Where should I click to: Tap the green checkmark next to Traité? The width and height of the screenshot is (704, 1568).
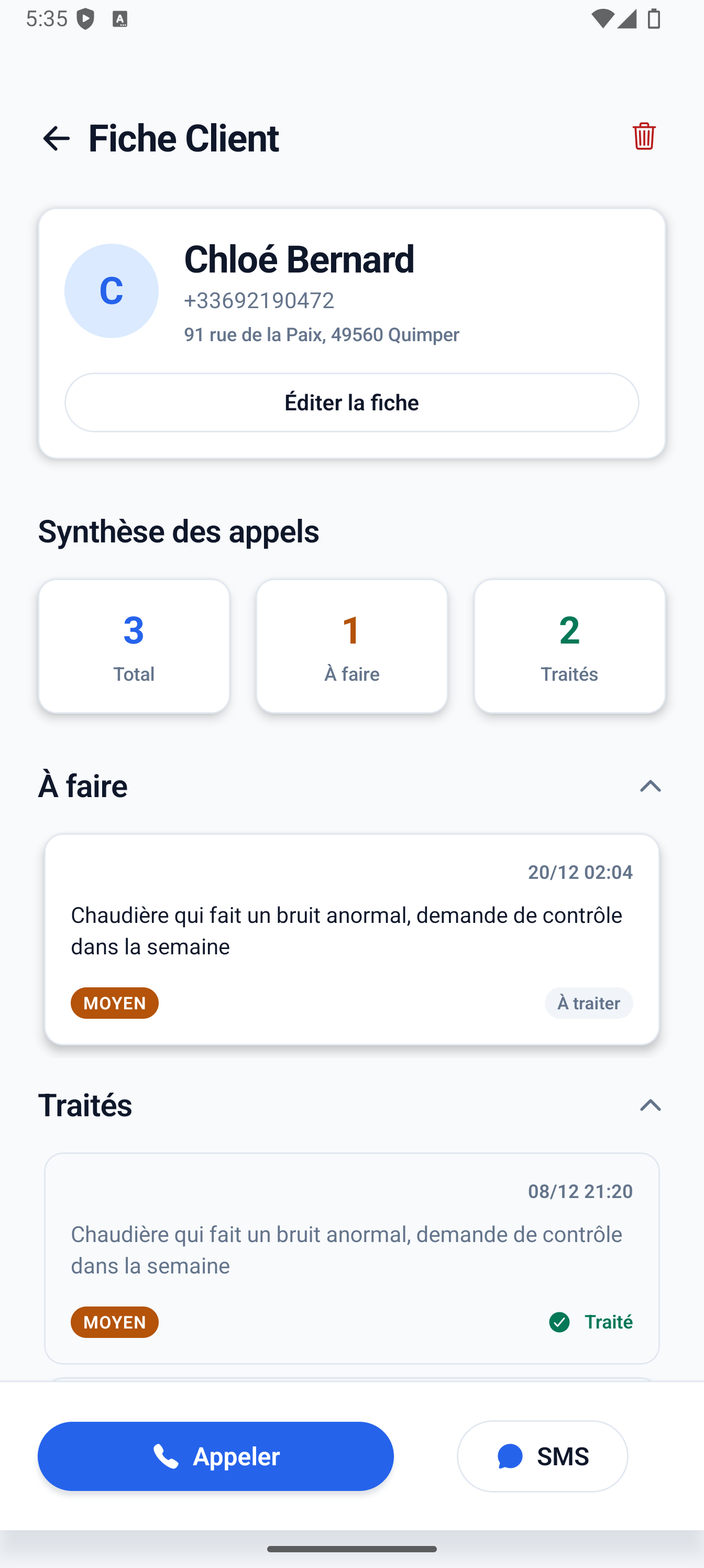559,1322
